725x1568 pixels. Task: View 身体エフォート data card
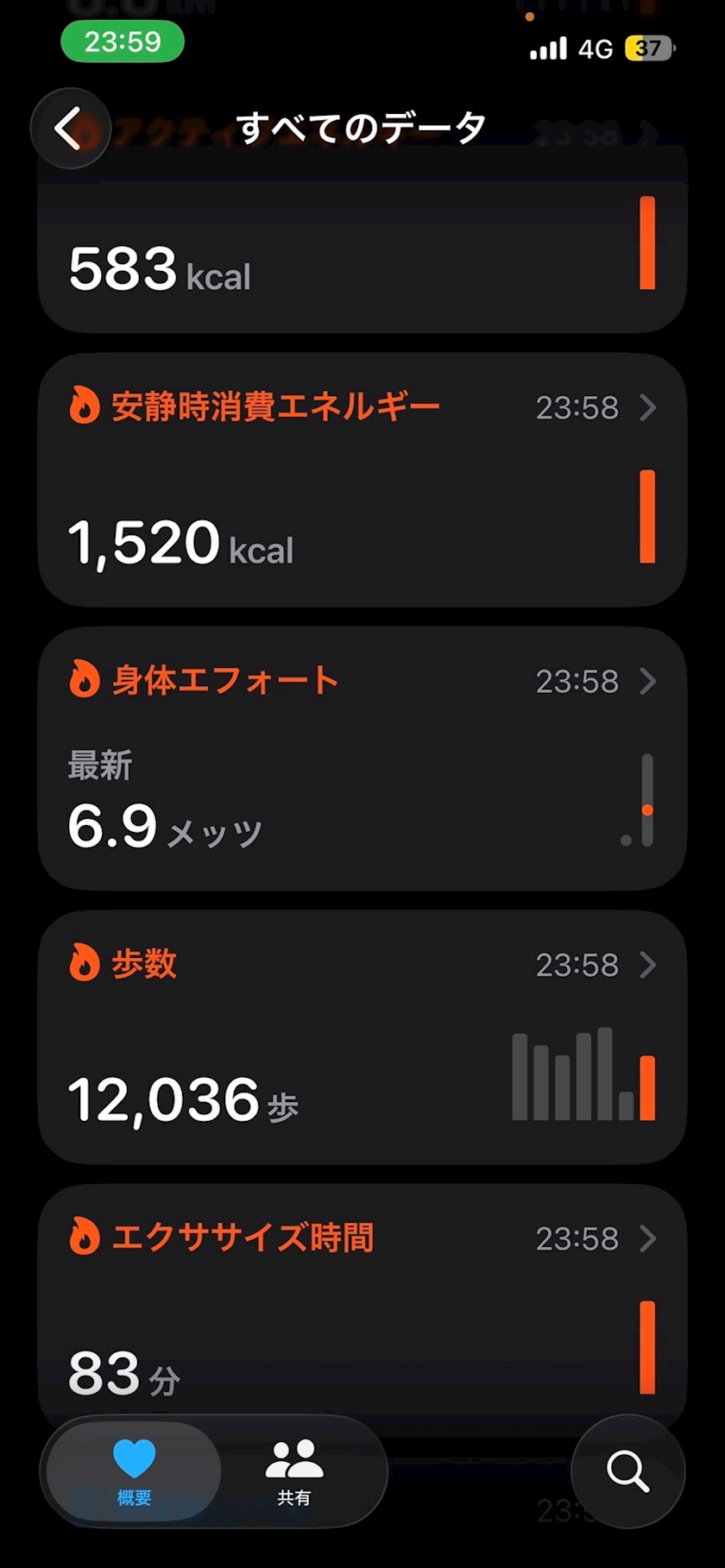click(x=362, y=759)
